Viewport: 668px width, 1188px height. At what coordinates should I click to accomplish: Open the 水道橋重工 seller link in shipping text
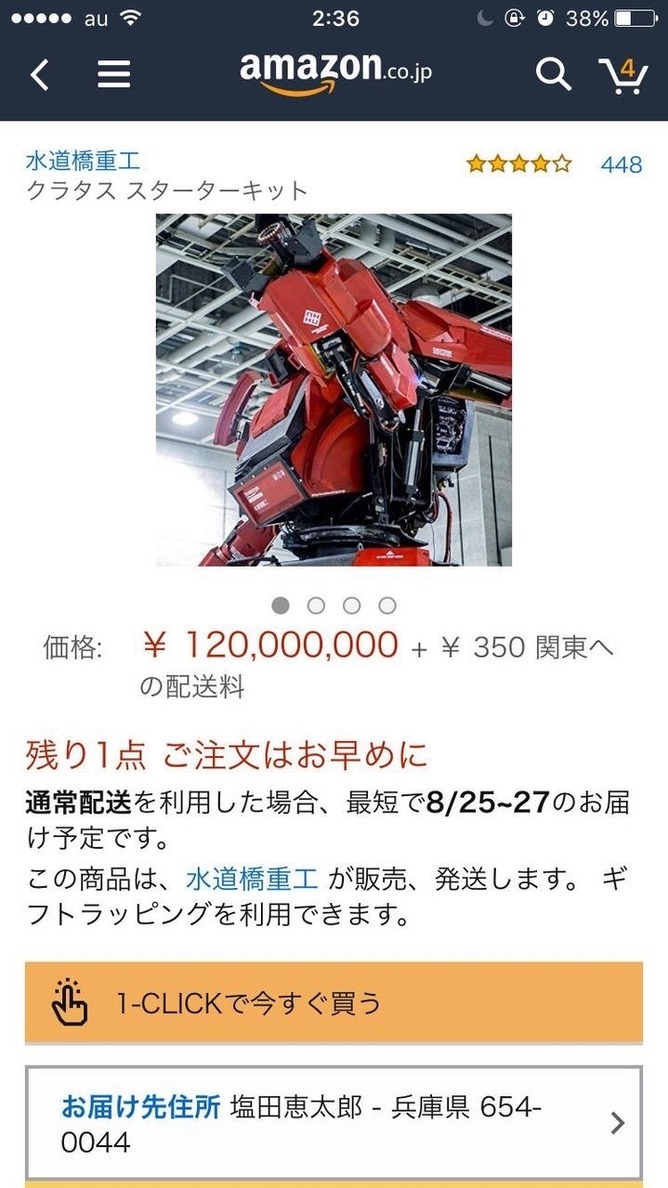252,880
